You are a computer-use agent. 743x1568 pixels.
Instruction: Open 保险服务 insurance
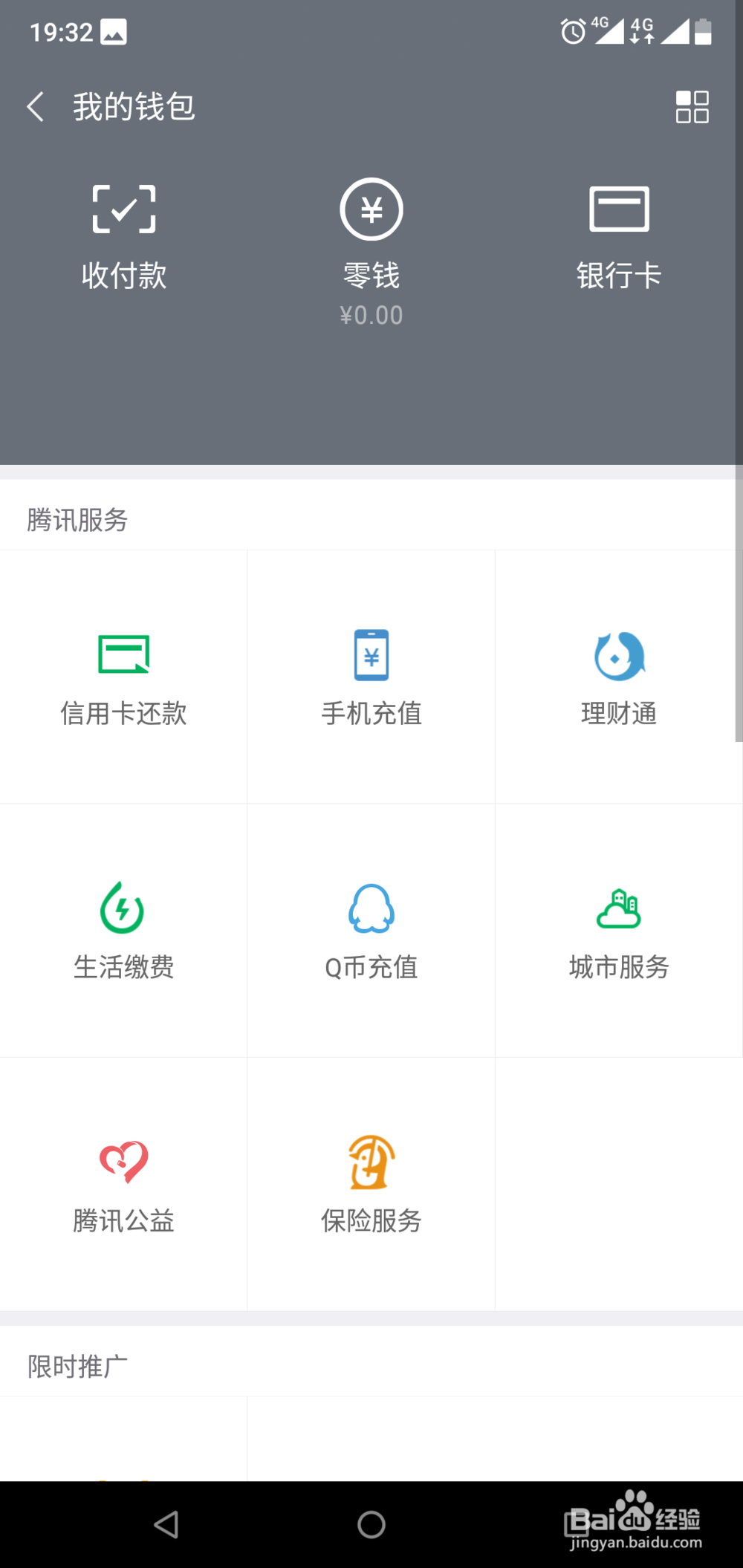point(371,1184)
